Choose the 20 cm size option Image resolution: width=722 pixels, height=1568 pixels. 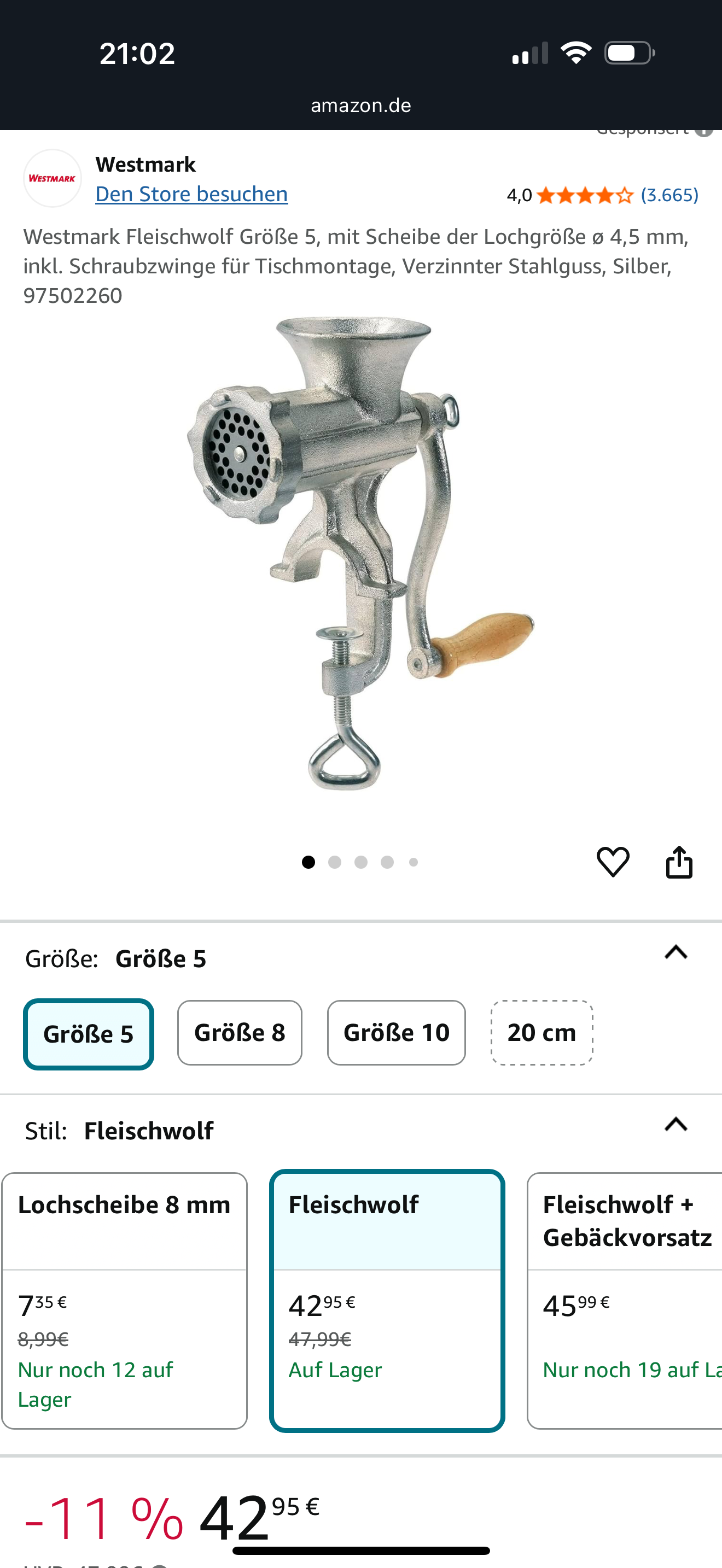pyautogui.click(x=541, y=1033)
